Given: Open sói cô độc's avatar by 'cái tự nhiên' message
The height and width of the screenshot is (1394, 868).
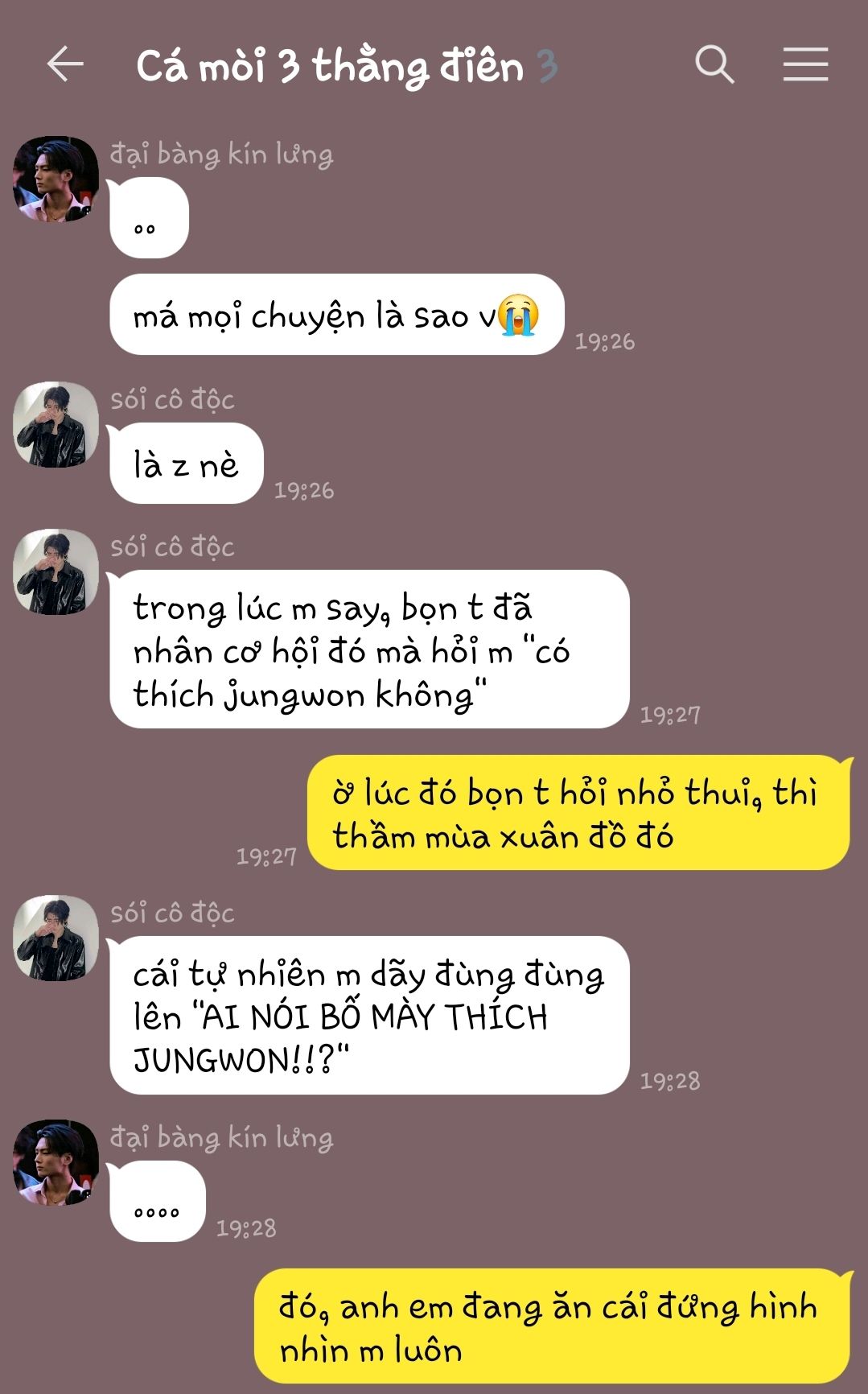Looking at the screenshot, I should coord(56,938).
